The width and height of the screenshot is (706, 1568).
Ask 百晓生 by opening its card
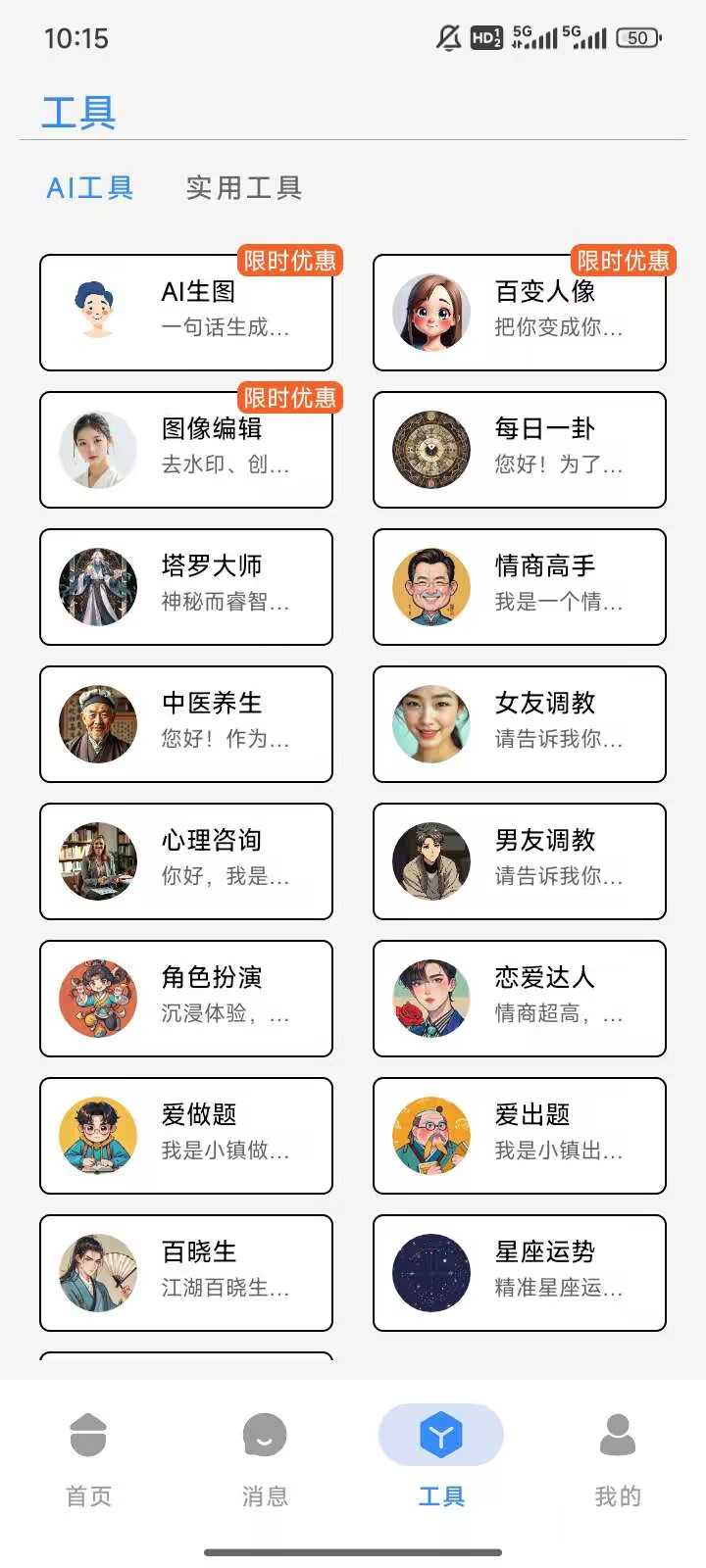pyautogui.click(x=186, y=1273)
